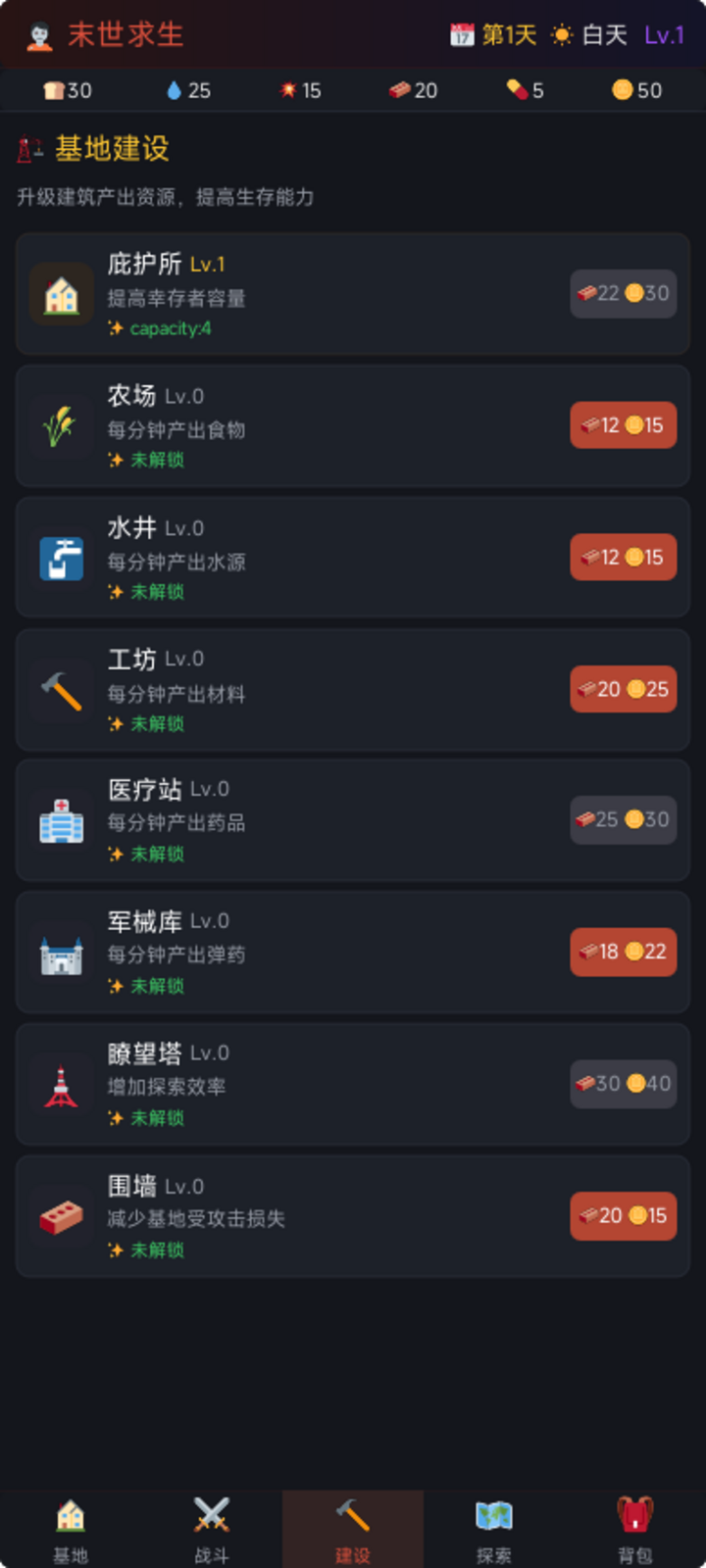Select the medical station (医疗站) hospital icon
Viewport: 706px width, 1568px height.
(62, 820)
